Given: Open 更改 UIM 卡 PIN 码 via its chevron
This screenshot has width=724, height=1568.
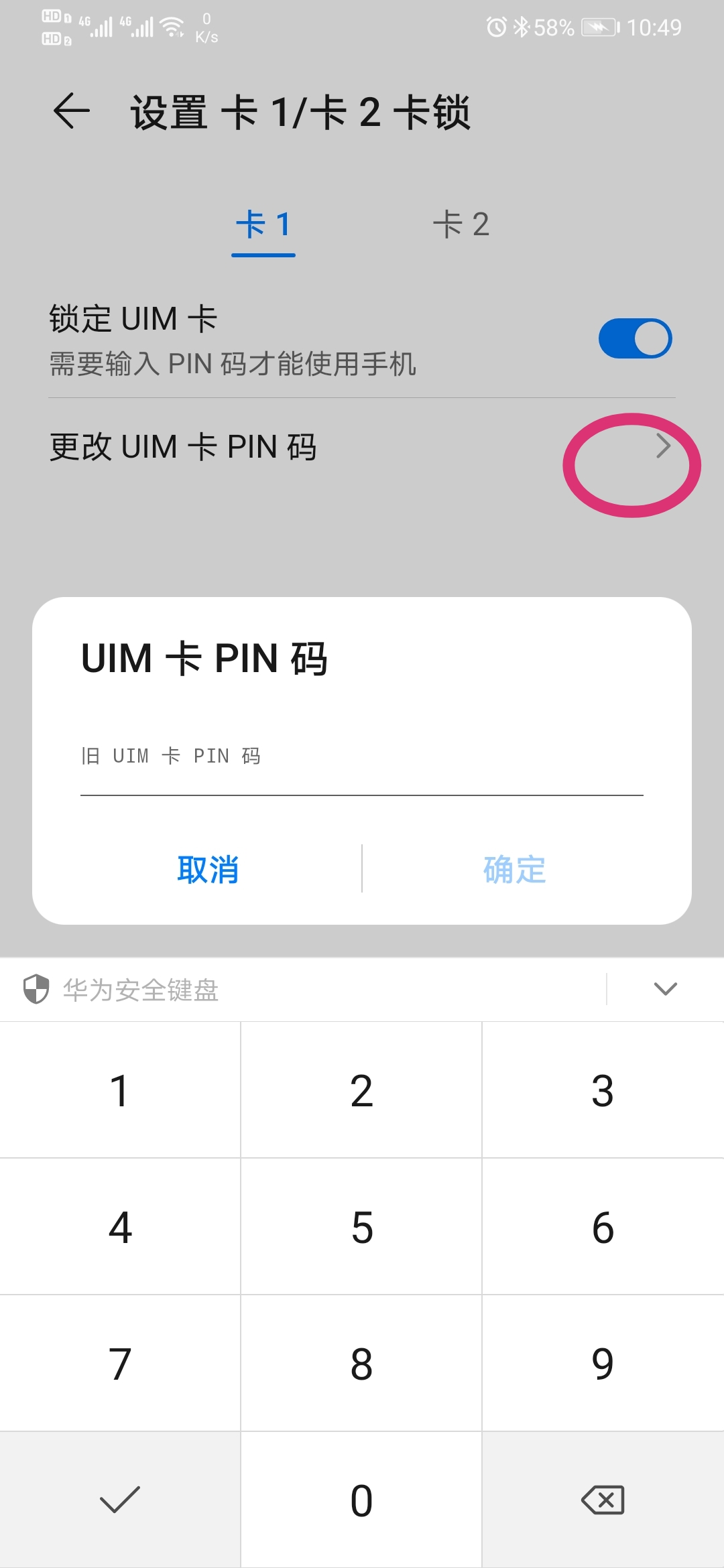Looking at the screenshot, I should pyautogui.click(x=664, y=447).
